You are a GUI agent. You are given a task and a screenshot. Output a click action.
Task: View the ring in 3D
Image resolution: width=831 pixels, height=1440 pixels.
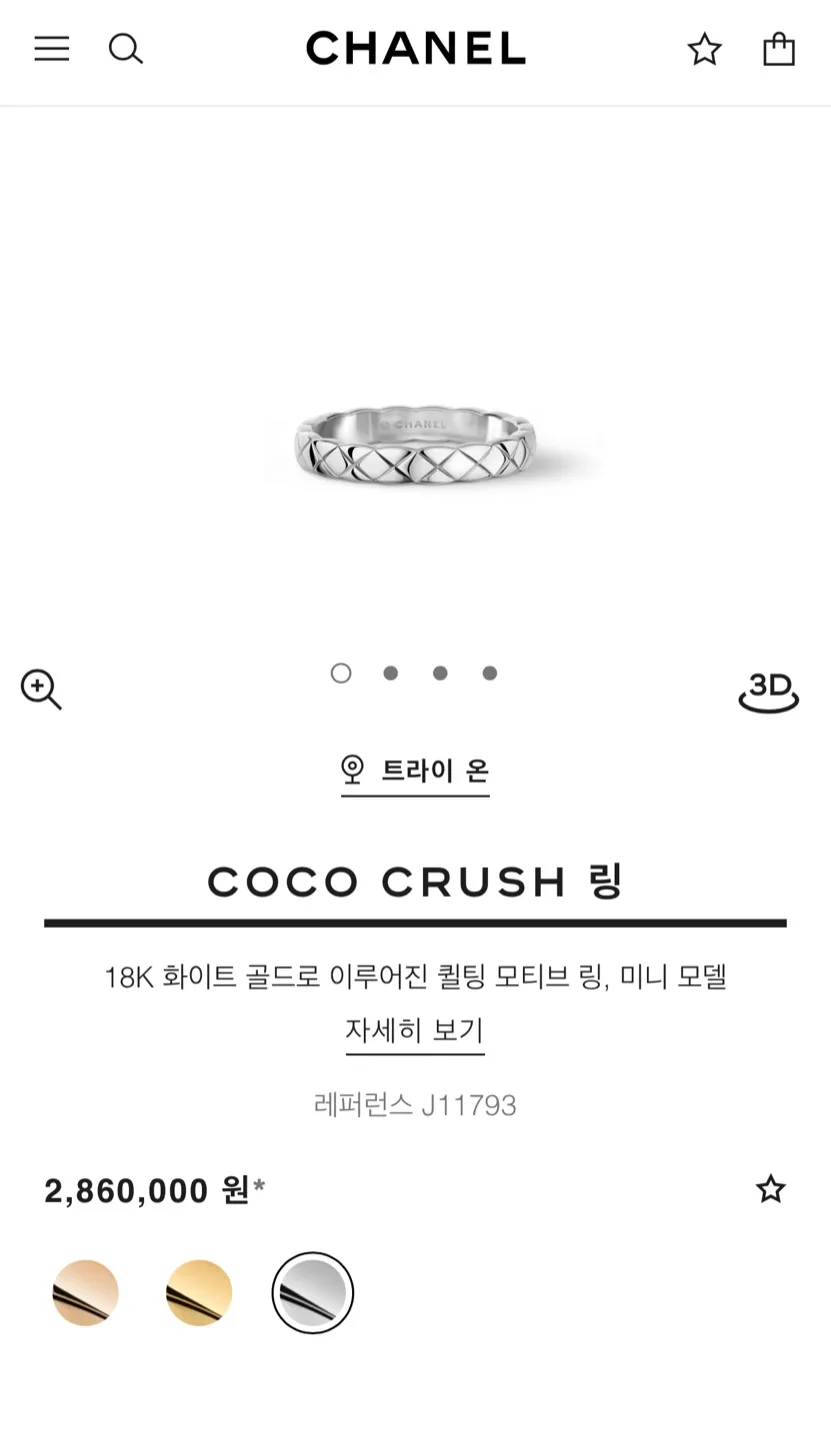(x=768, y=691)
